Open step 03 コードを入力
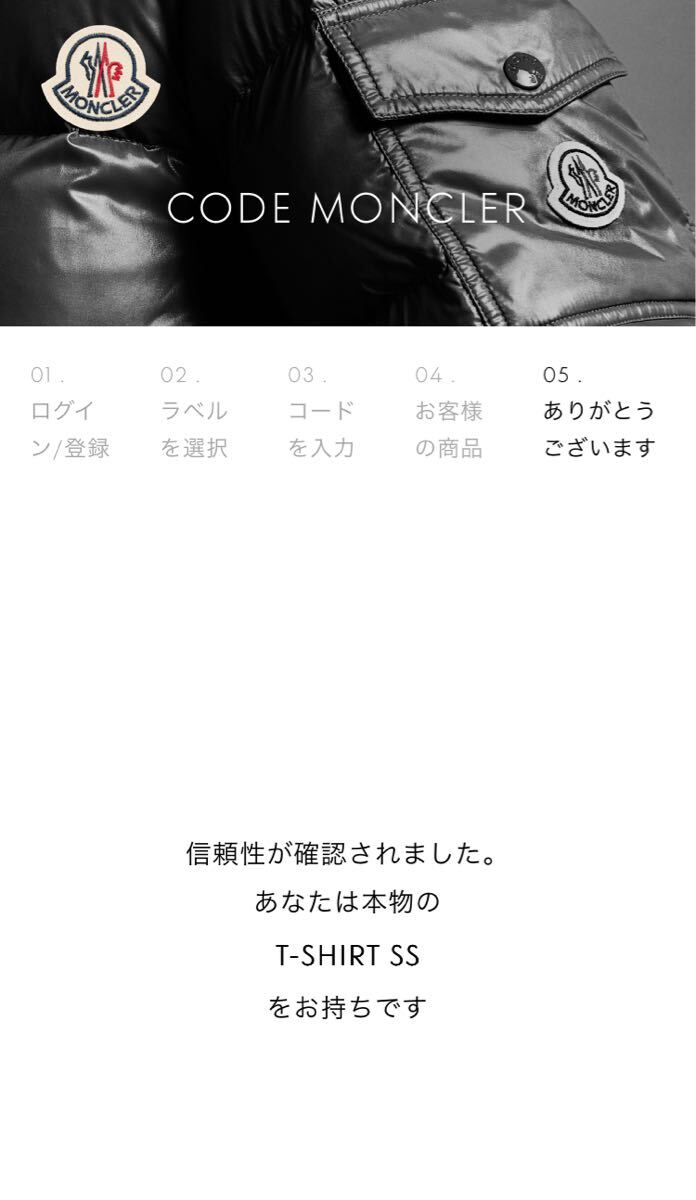 (x=321, y=412)
